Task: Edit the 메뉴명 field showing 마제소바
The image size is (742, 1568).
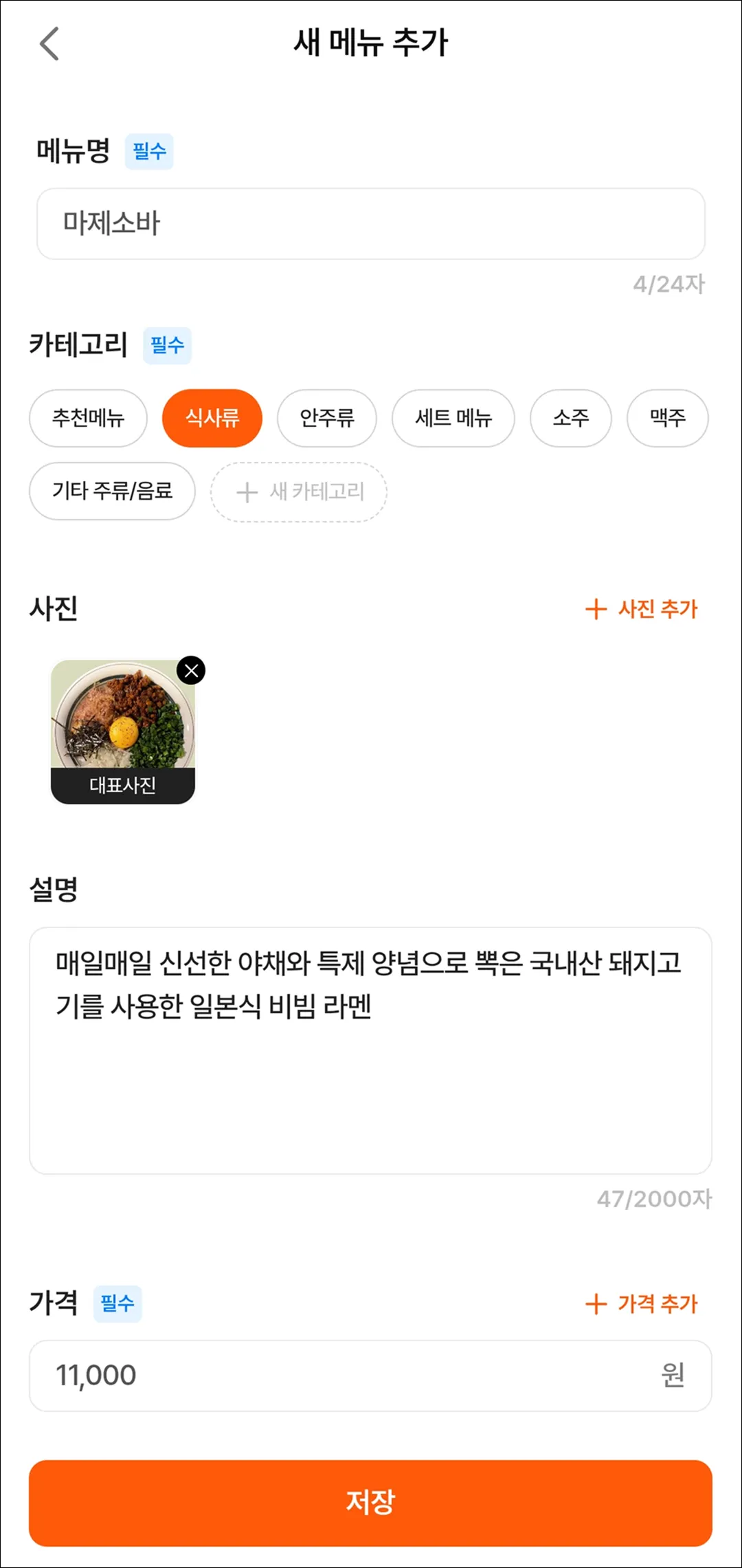Action: [370, 224]
